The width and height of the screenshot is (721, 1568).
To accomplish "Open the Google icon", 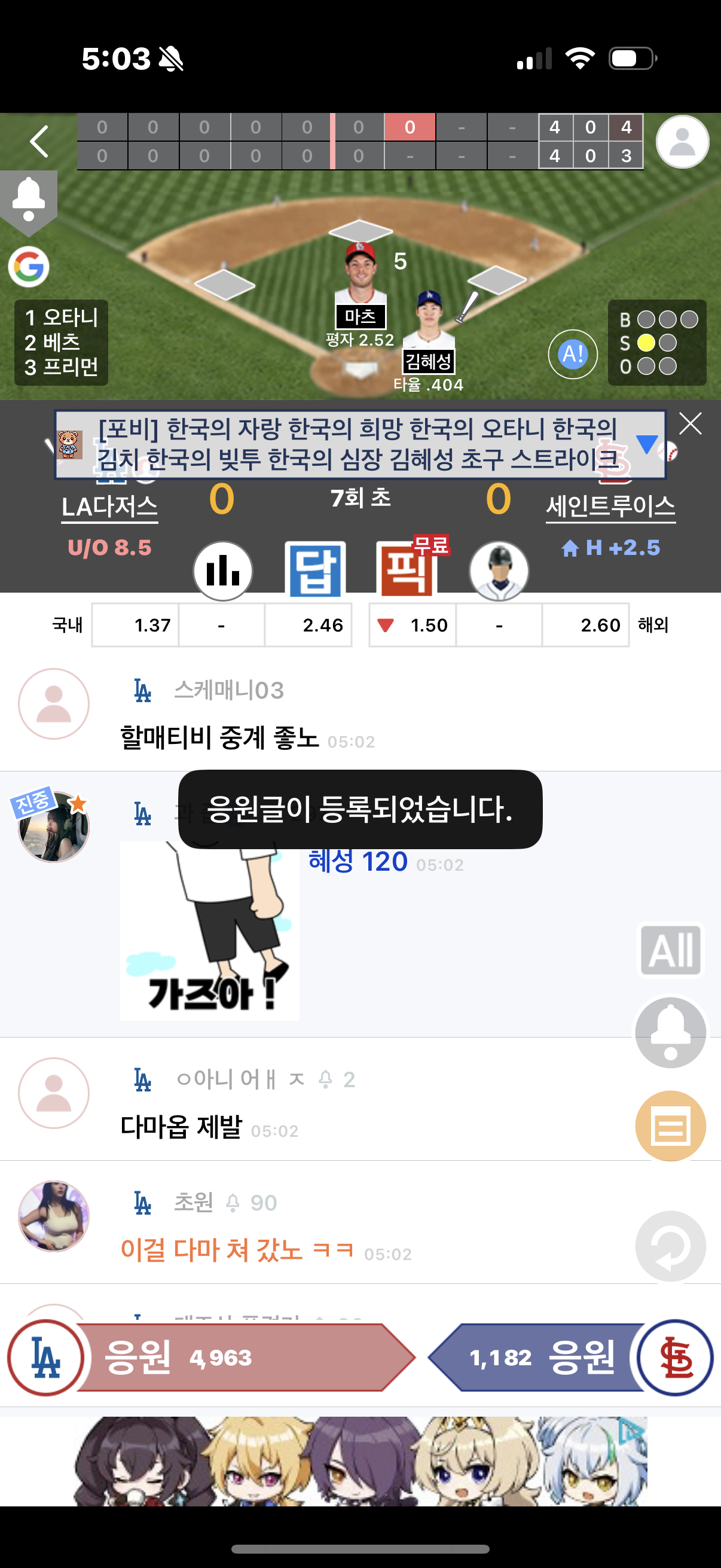I will click(29, 267).
